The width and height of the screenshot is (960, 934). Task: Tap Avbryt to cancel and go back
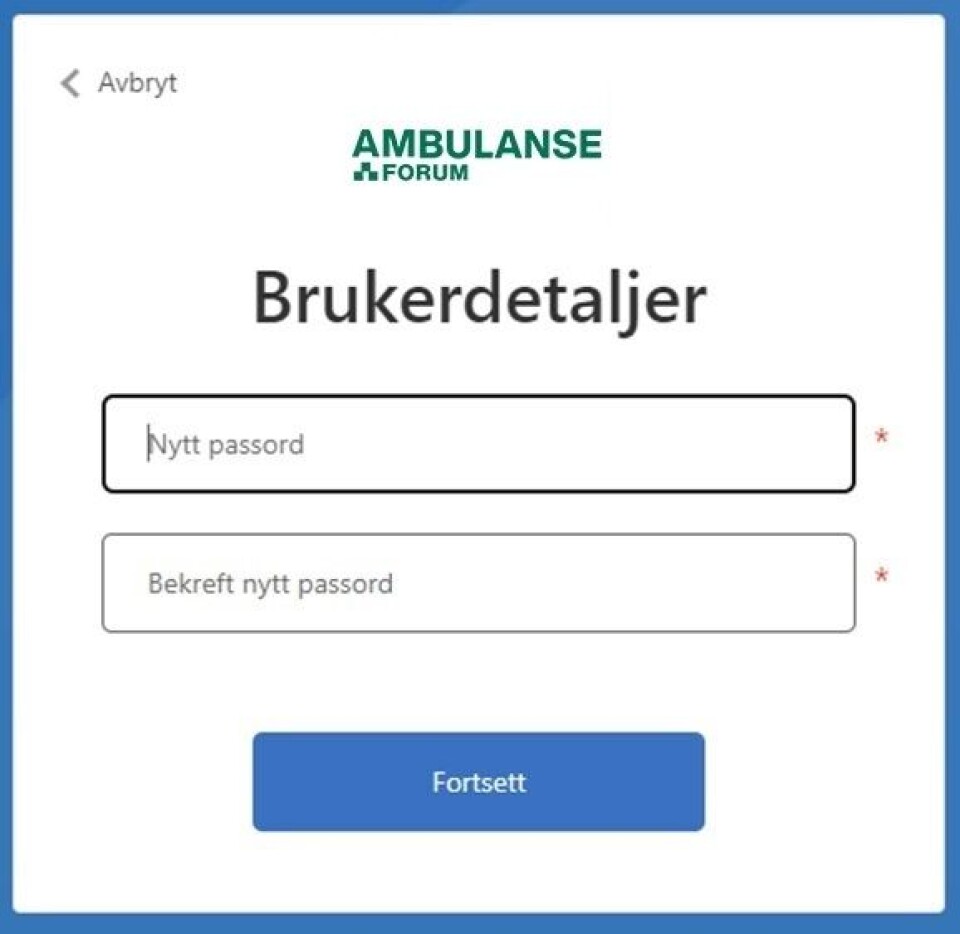click(x=120, y=83)
